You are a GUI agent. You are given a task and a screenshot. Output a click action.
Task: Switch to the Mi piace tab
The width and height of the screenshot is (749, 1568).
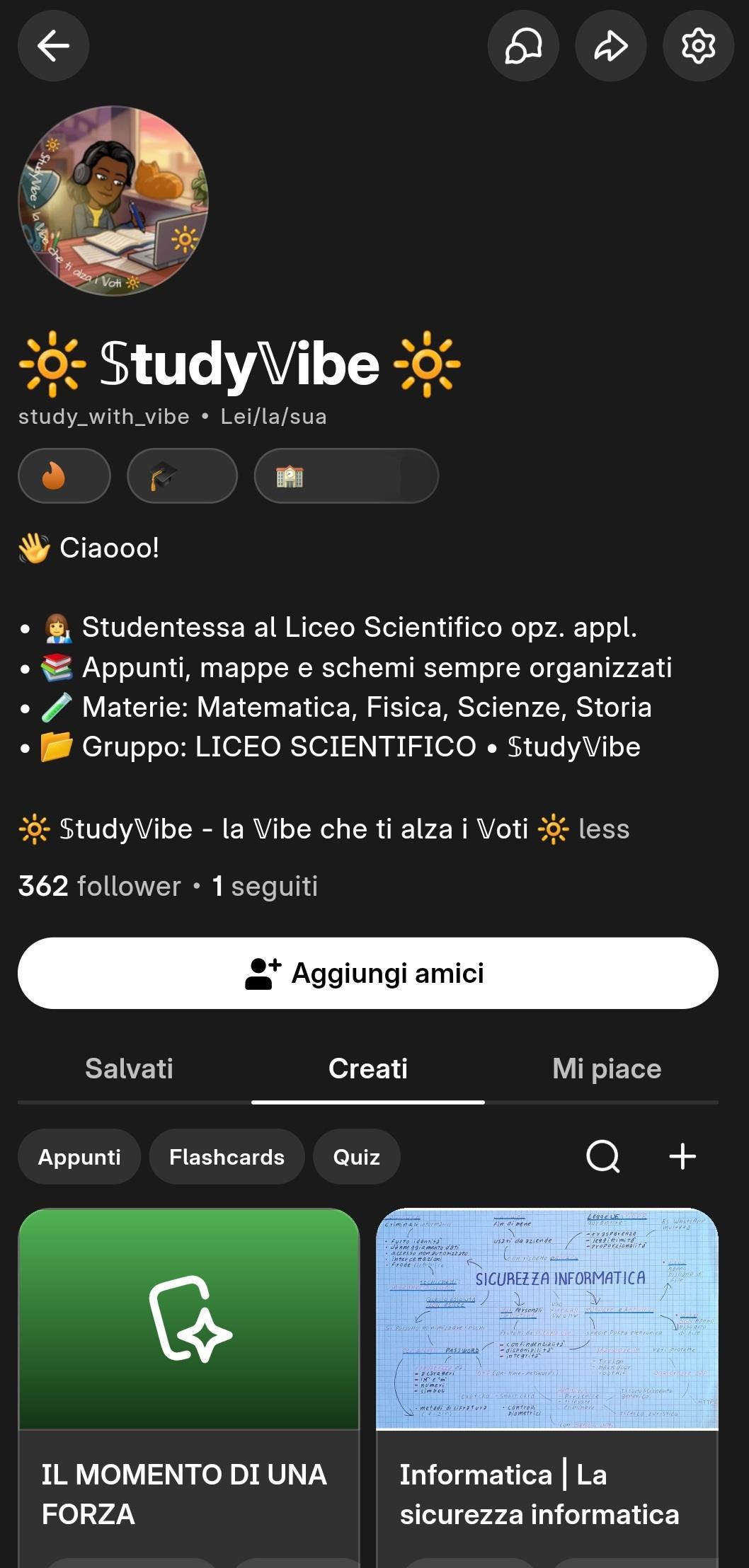[x=607, y=1068]
